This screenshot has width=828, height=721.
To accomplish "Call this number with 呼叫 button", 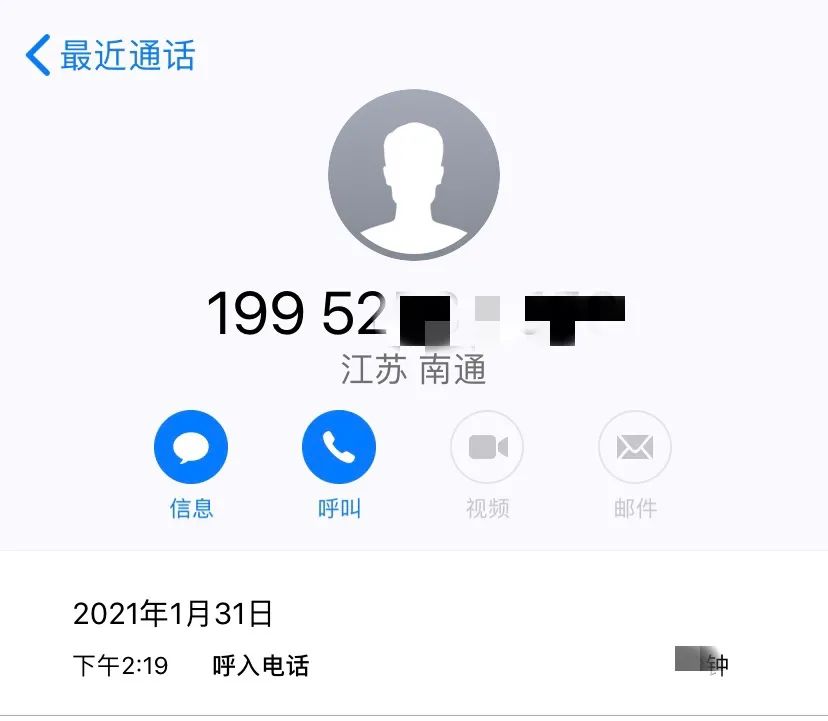I will click(x=339, y=447).
